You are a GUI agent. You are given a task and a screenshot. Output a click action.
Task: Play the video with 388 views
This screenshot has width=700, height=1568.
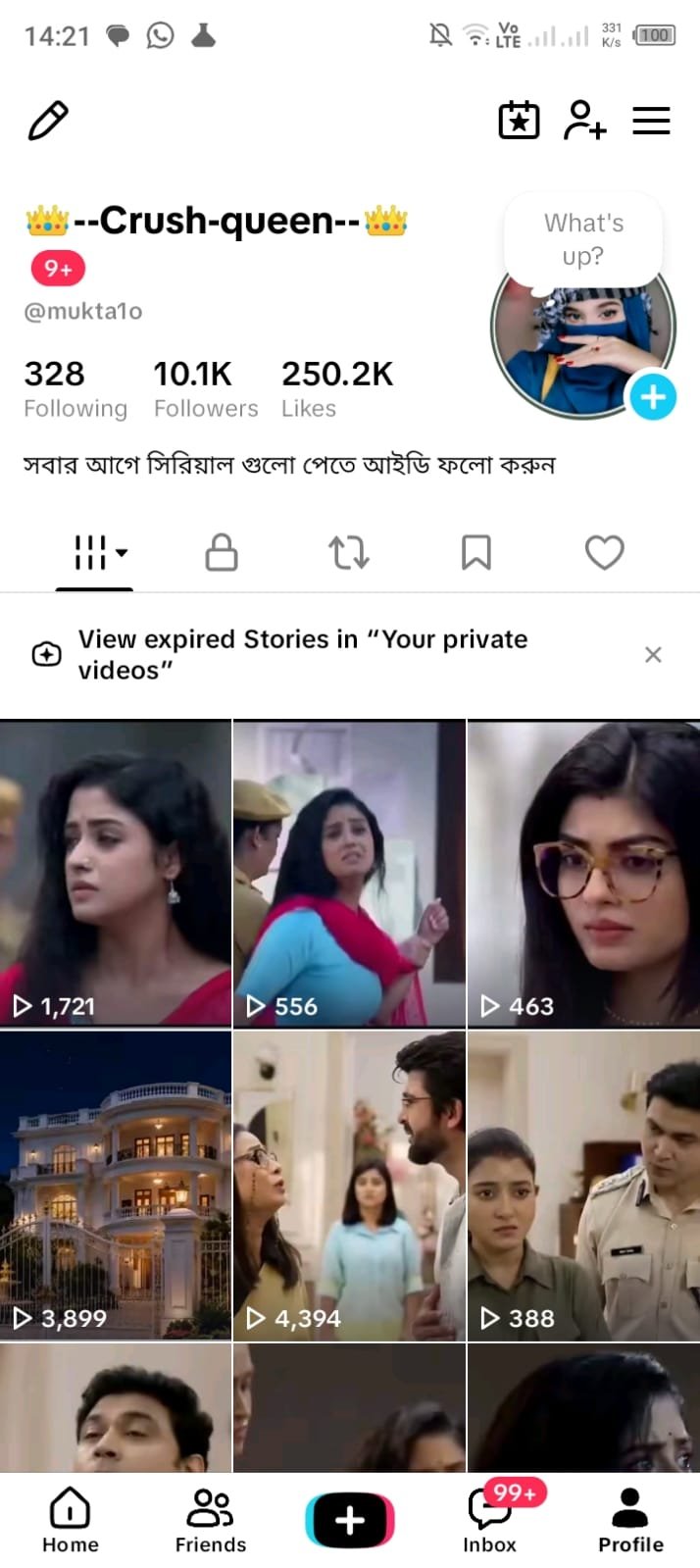tap(584, 1186)
